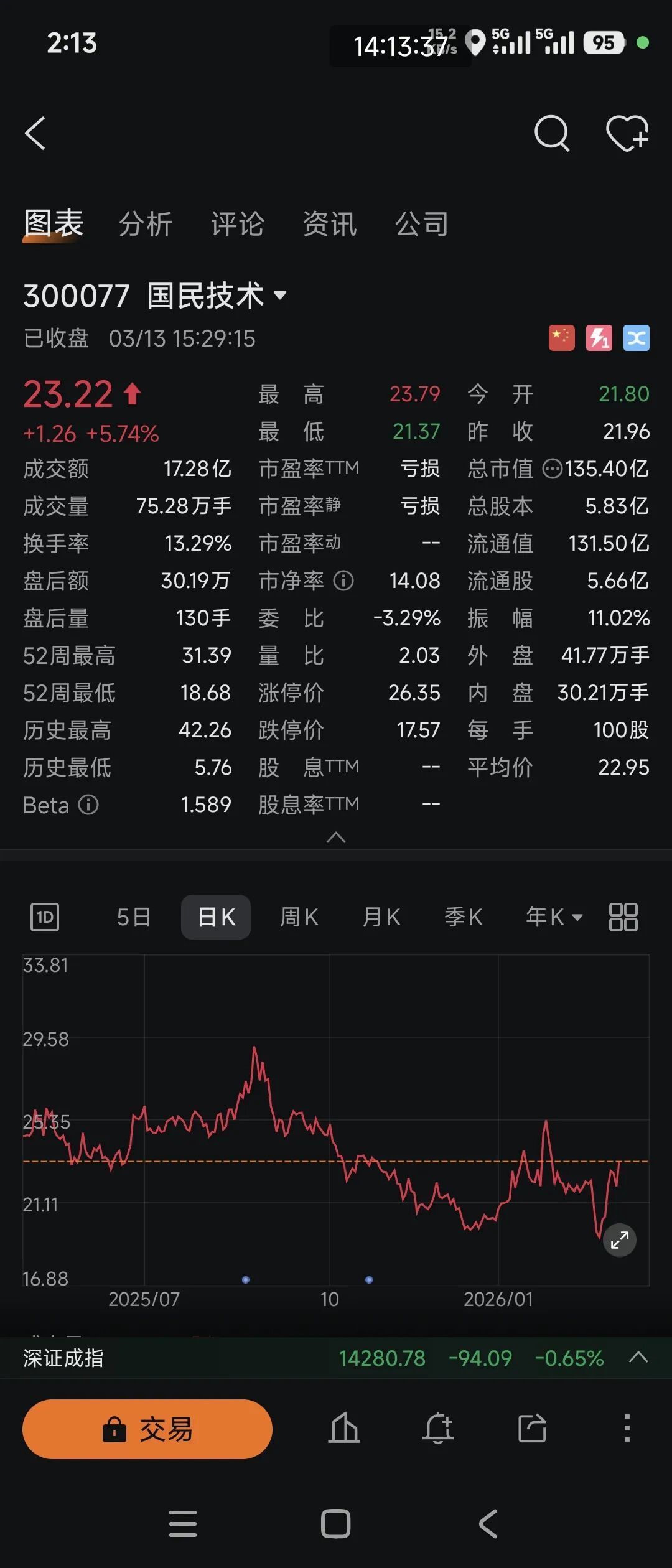Switch chart to 周K view
This screenshot has height=1568, width=672.
299,917
